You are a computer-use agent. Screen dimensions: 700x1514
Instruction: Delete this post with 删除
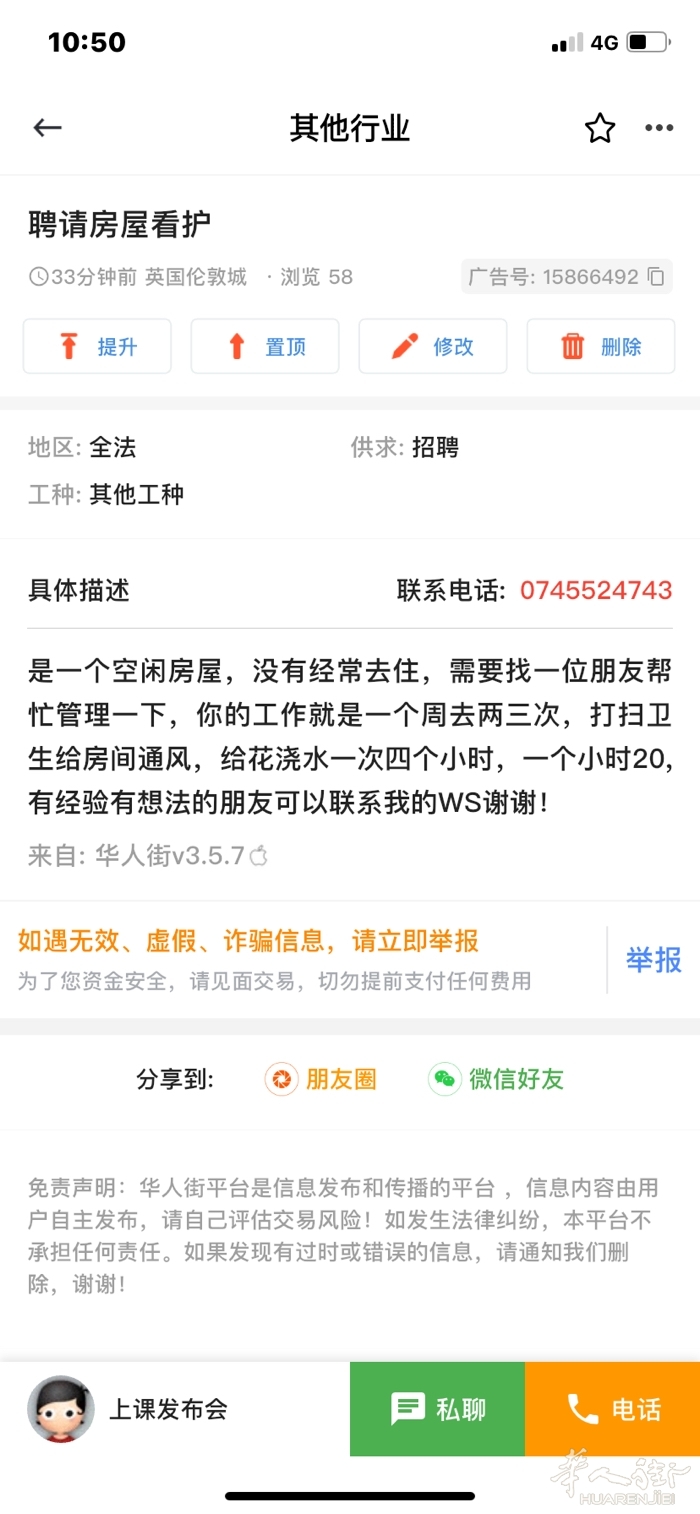(601, 347)
